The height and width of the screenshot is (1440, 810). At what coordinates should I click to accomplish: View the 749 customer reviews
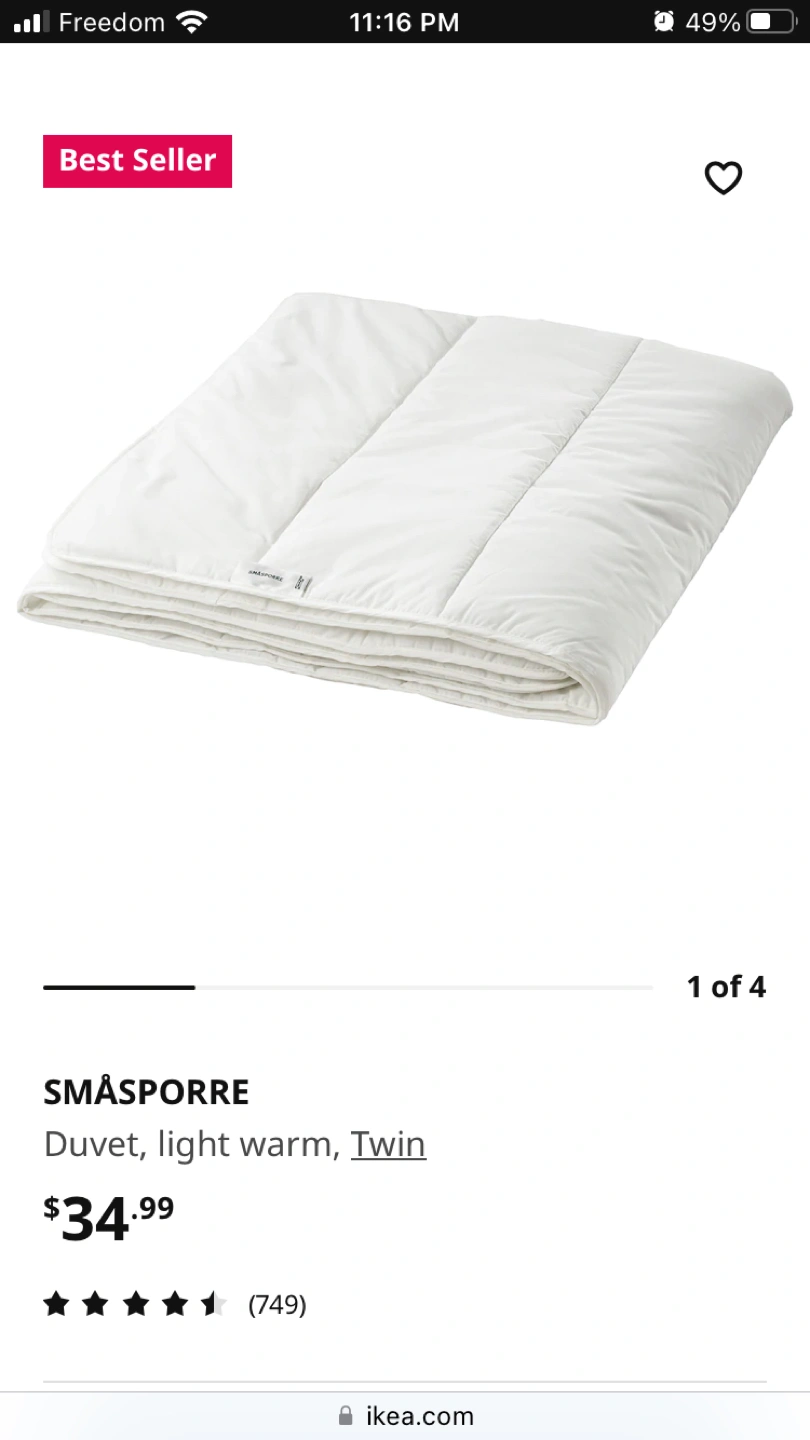click(x=276, y=1305)
